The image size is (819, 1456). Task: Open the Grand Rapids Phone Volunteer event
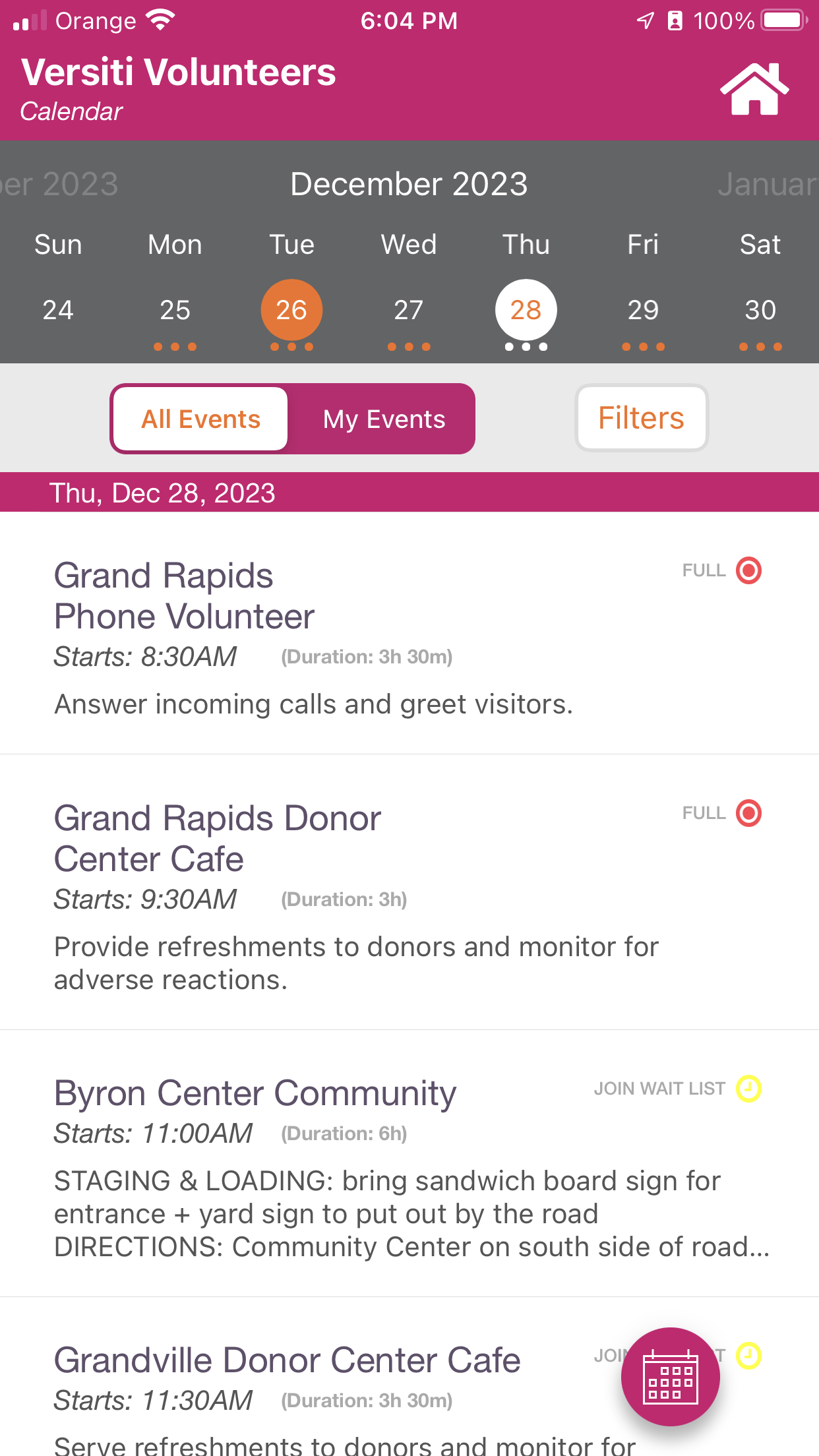pyautogui.click(x=409, y=633)
